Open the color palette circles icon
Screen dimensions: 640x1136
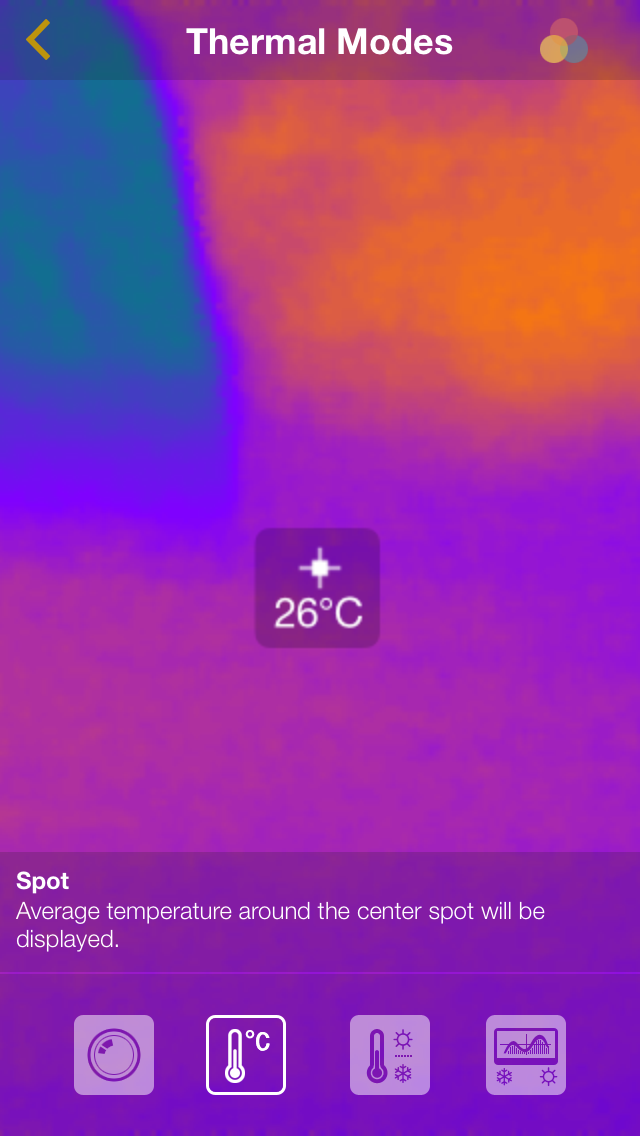tap(564, 41)
